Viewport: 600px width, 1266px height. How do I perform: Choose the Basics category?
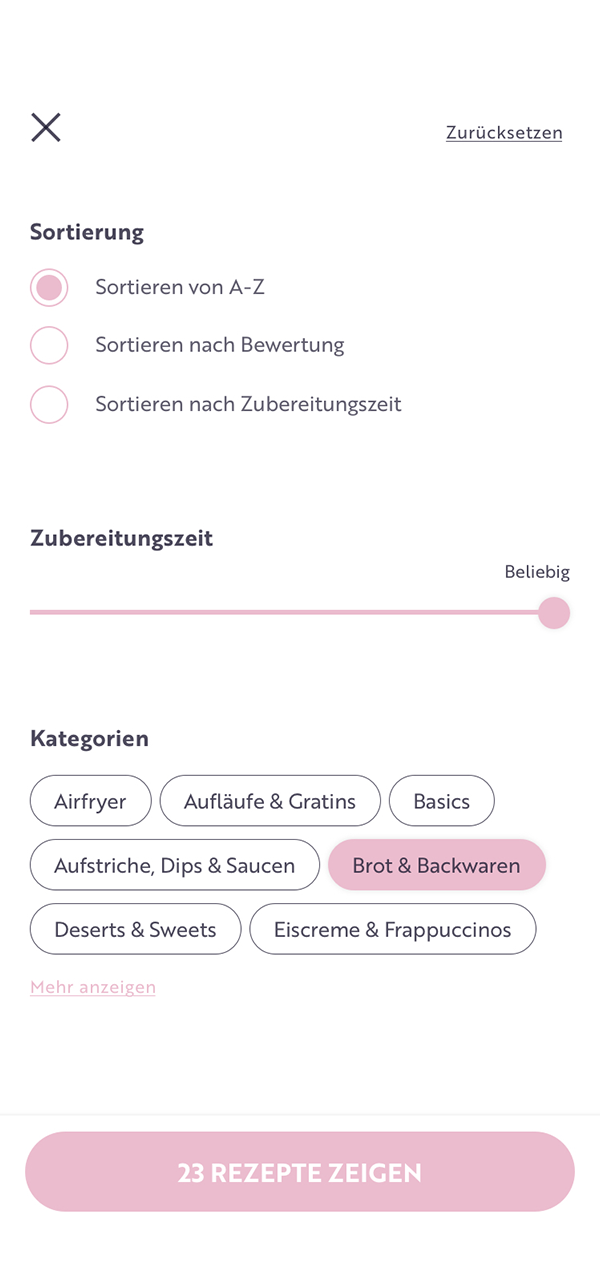[442, 801]
